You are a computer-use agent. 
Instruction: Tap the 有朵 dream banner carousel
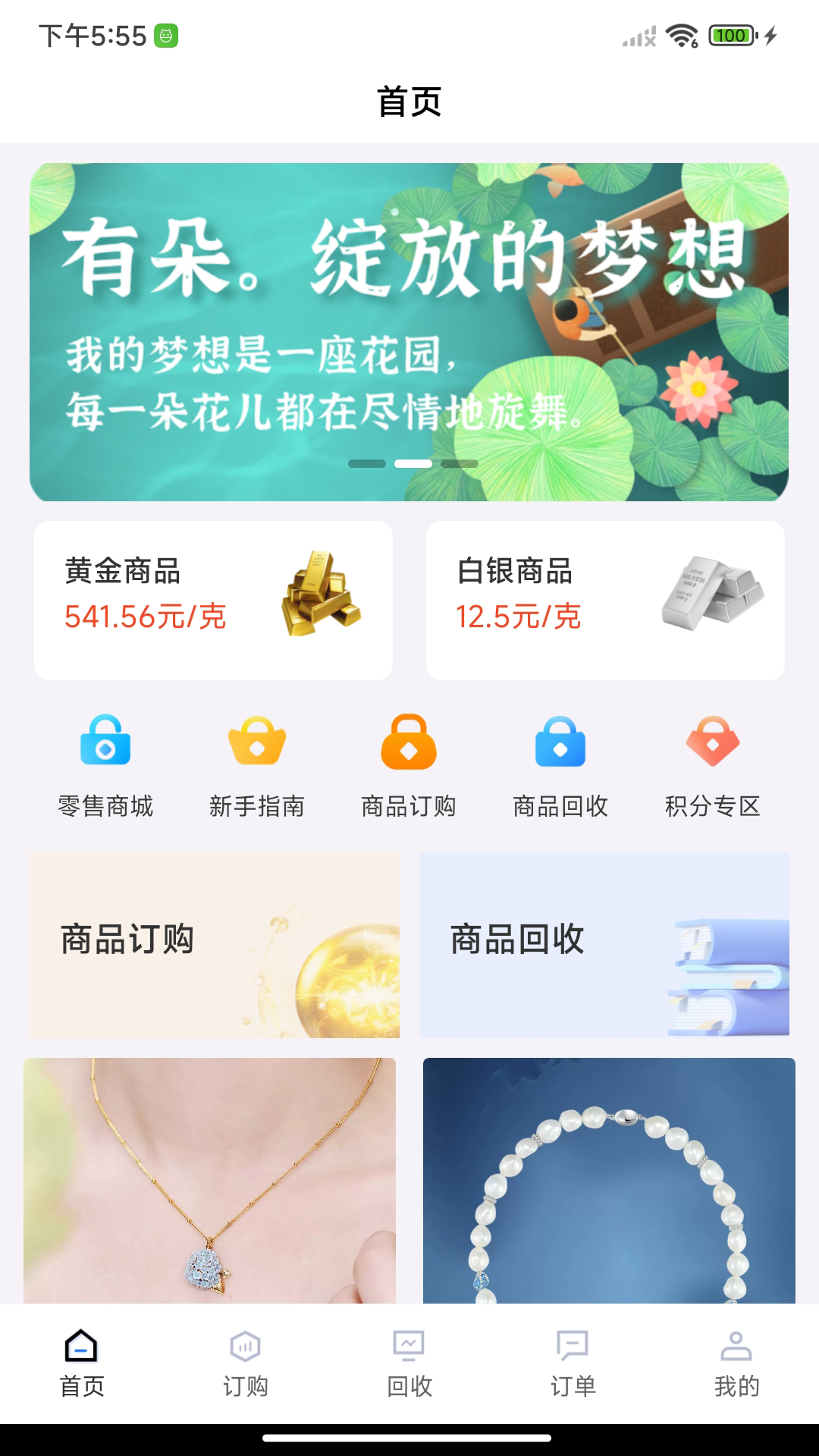pyautogui.click(x=409, y=330)
